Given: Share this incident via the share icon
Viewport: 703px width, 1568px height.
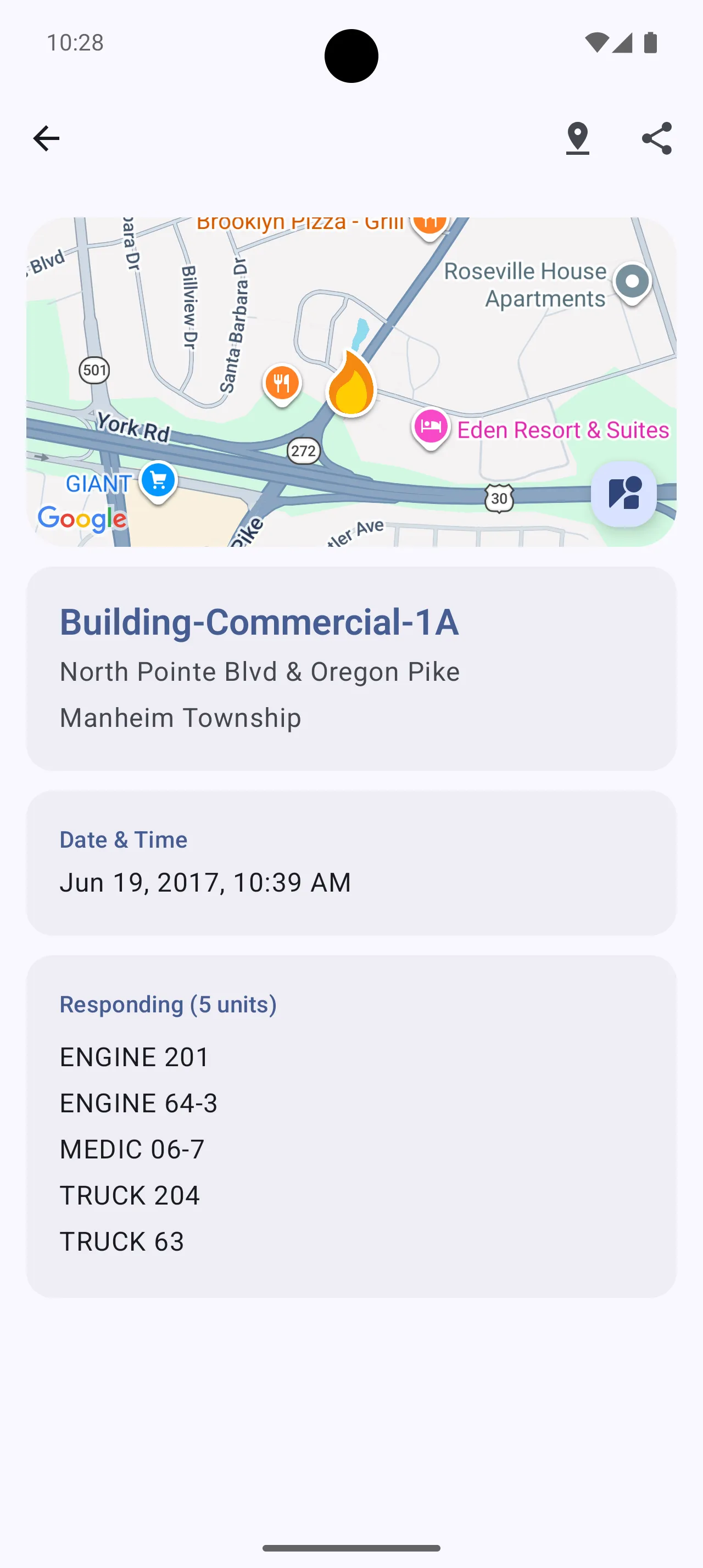Looking at the screenshot, I should pos(657,138).
